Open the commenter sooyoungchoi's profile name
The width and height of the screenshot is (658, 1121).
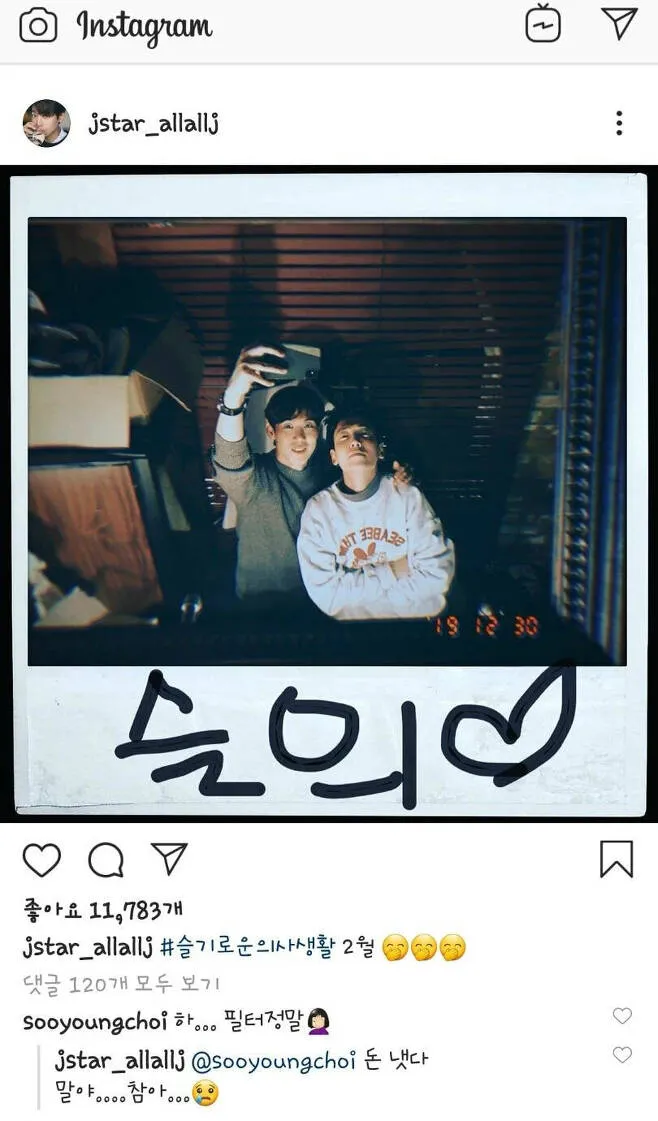click(94, 1022)
